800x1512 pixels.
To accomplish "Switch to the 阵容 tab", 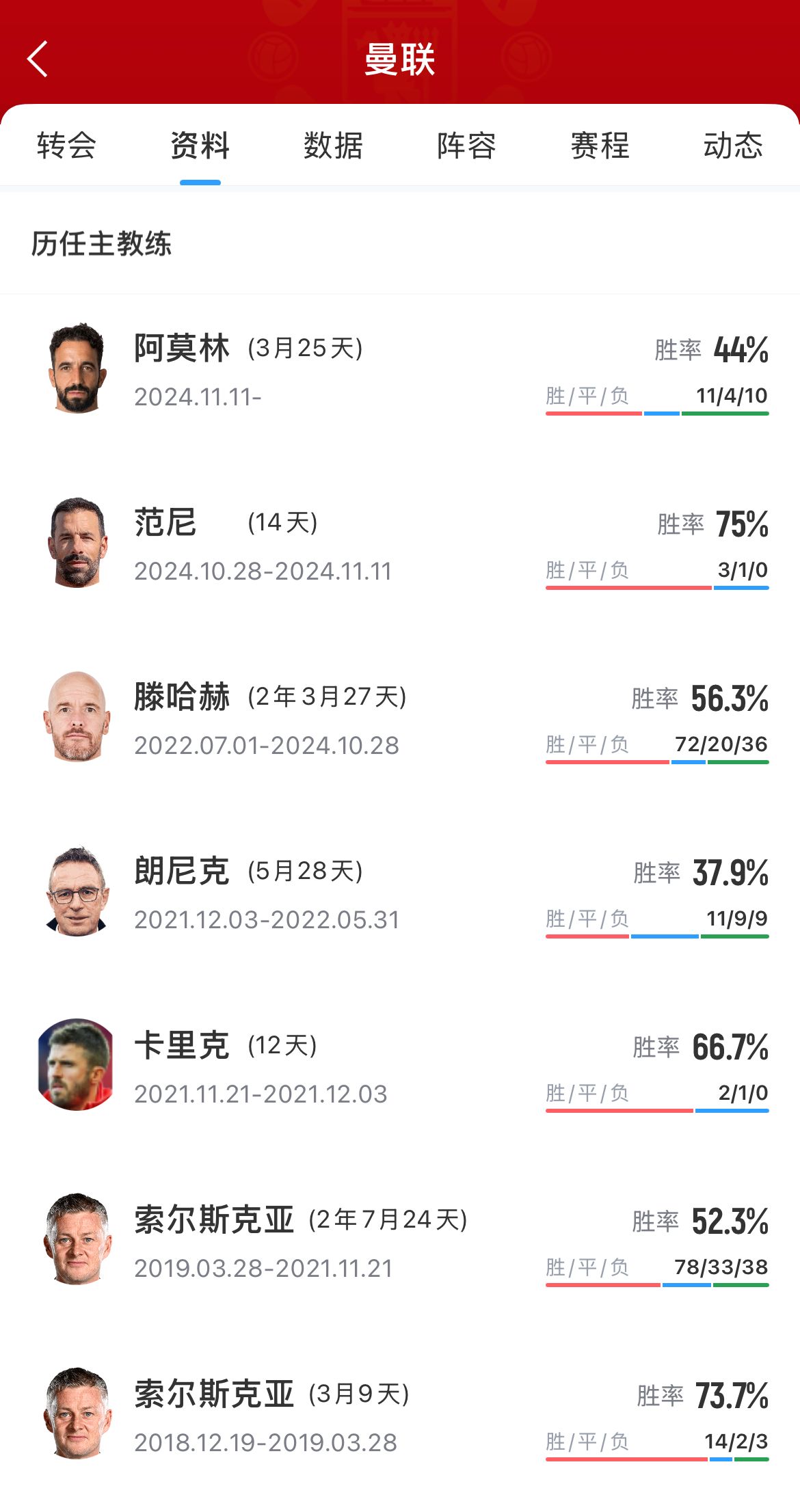I will tap(466, 146).
